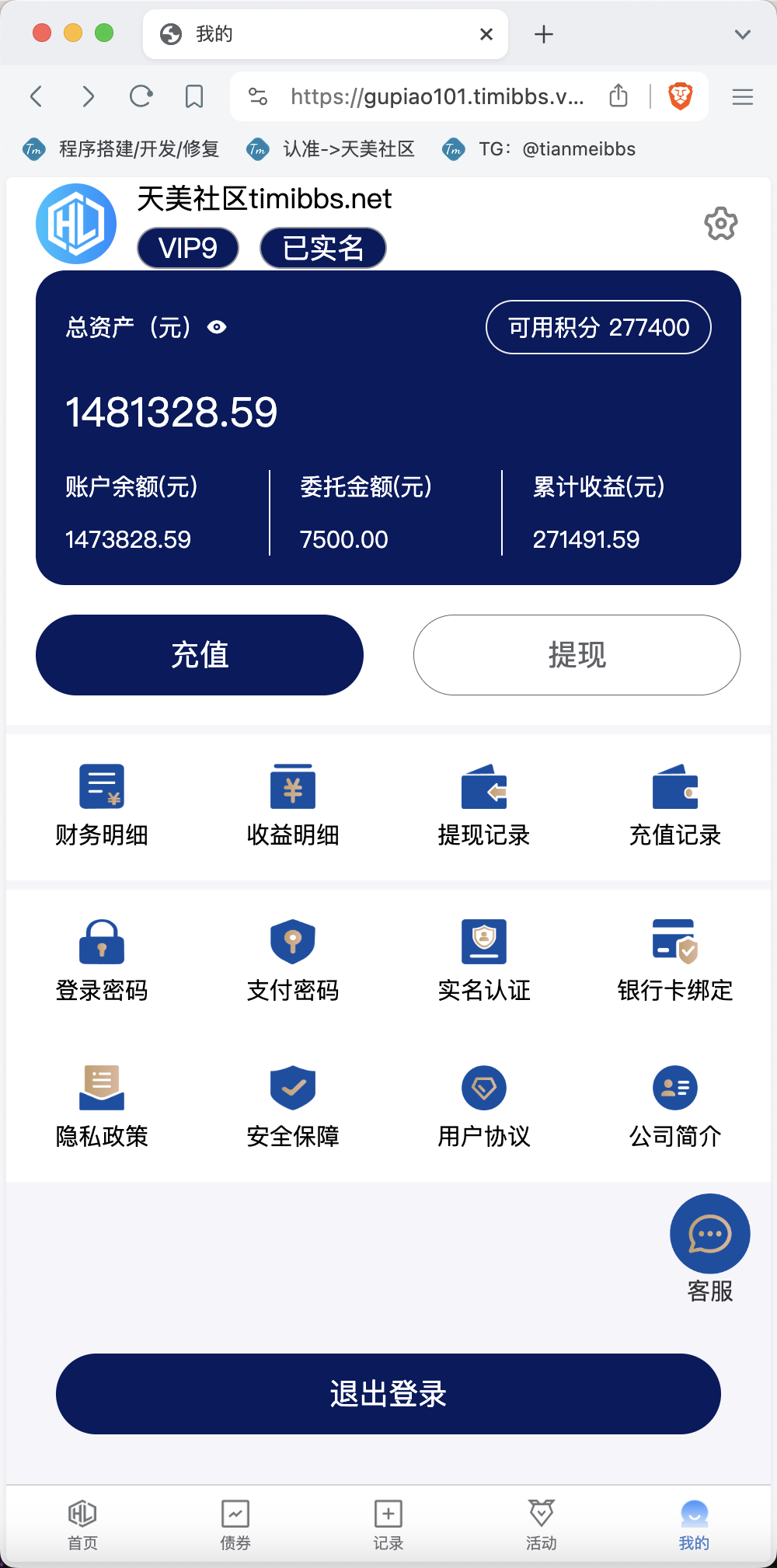Open 用户协议 user agreement
The width and height of the screenshot is (777, 1568).
click(x=484, y=1106)
